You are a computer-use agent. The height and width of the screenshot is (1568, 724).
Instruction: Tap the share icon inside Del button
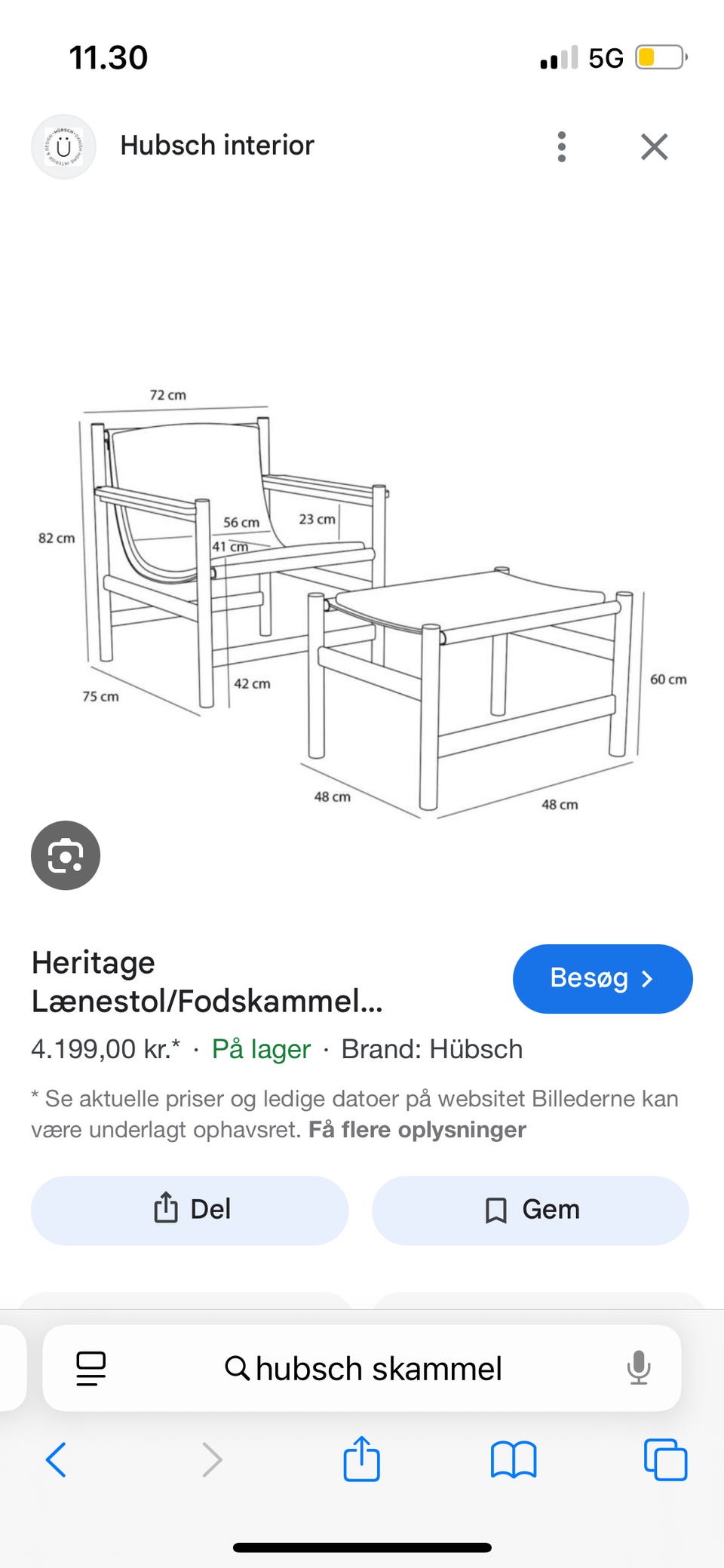point(167,1209)
